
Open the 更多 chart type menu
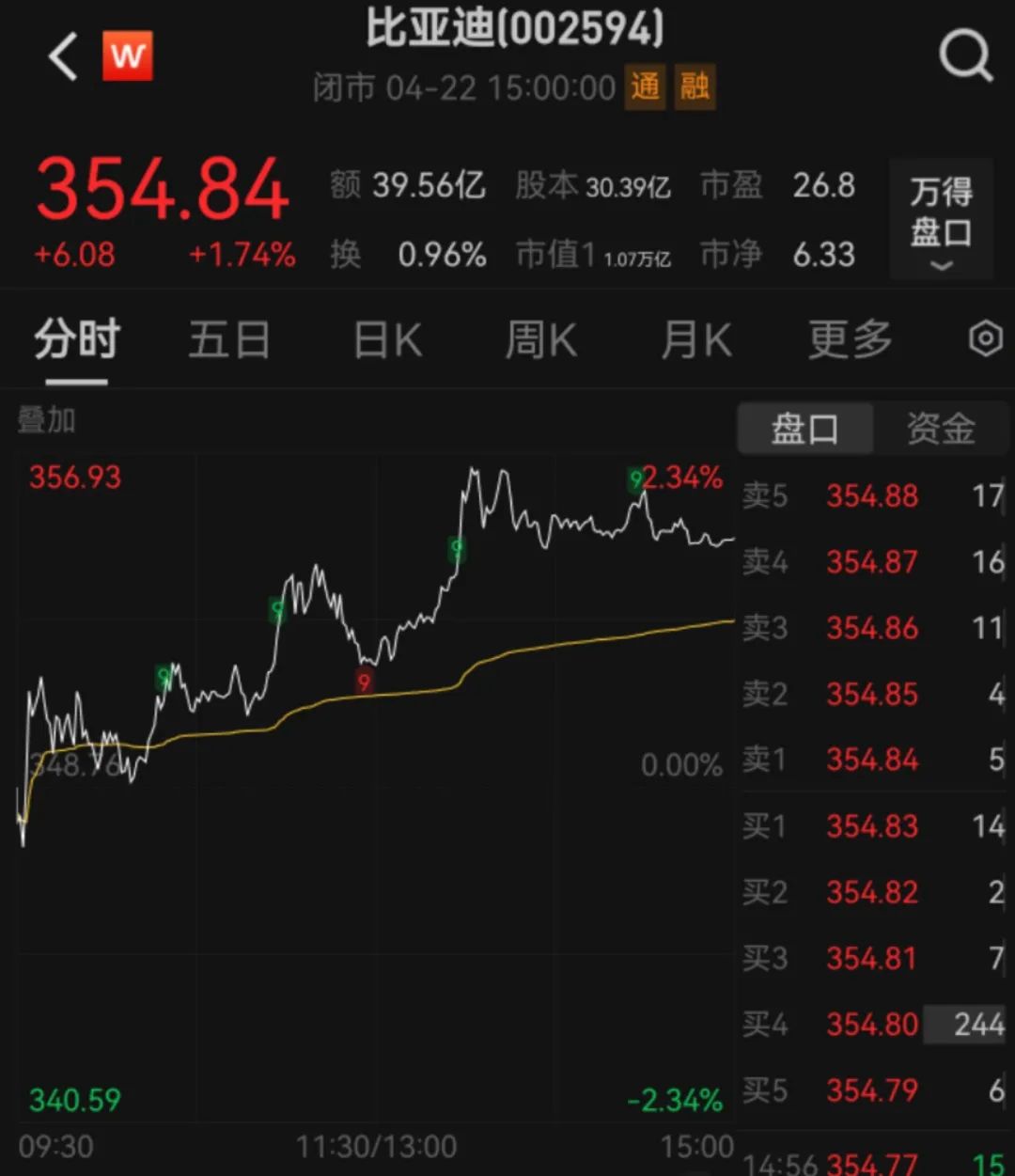[x=849, y=339]
